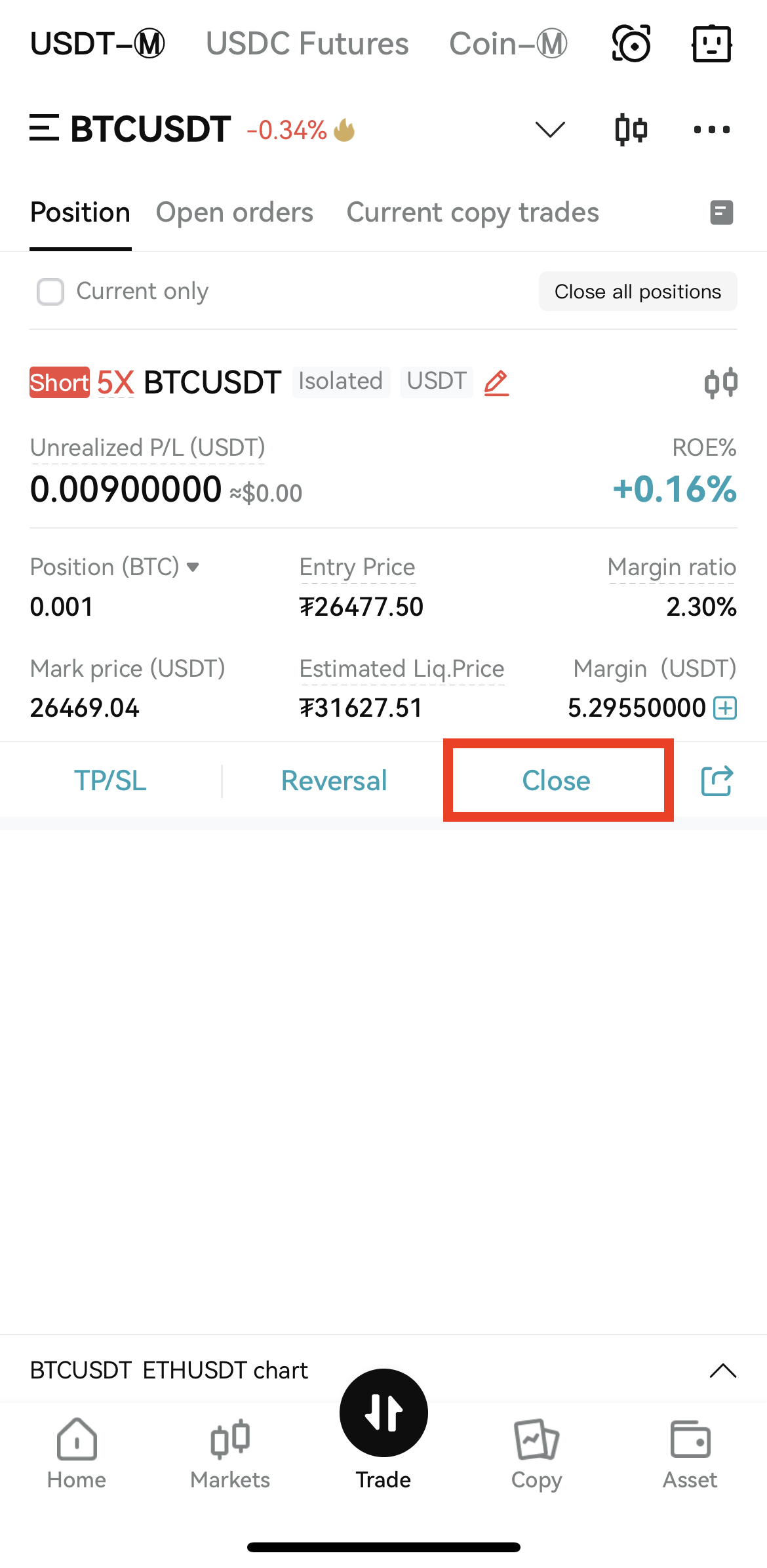Tap Reversal on the BTCUSDT position
The image size is (767, 1568).
coord(334,780)
